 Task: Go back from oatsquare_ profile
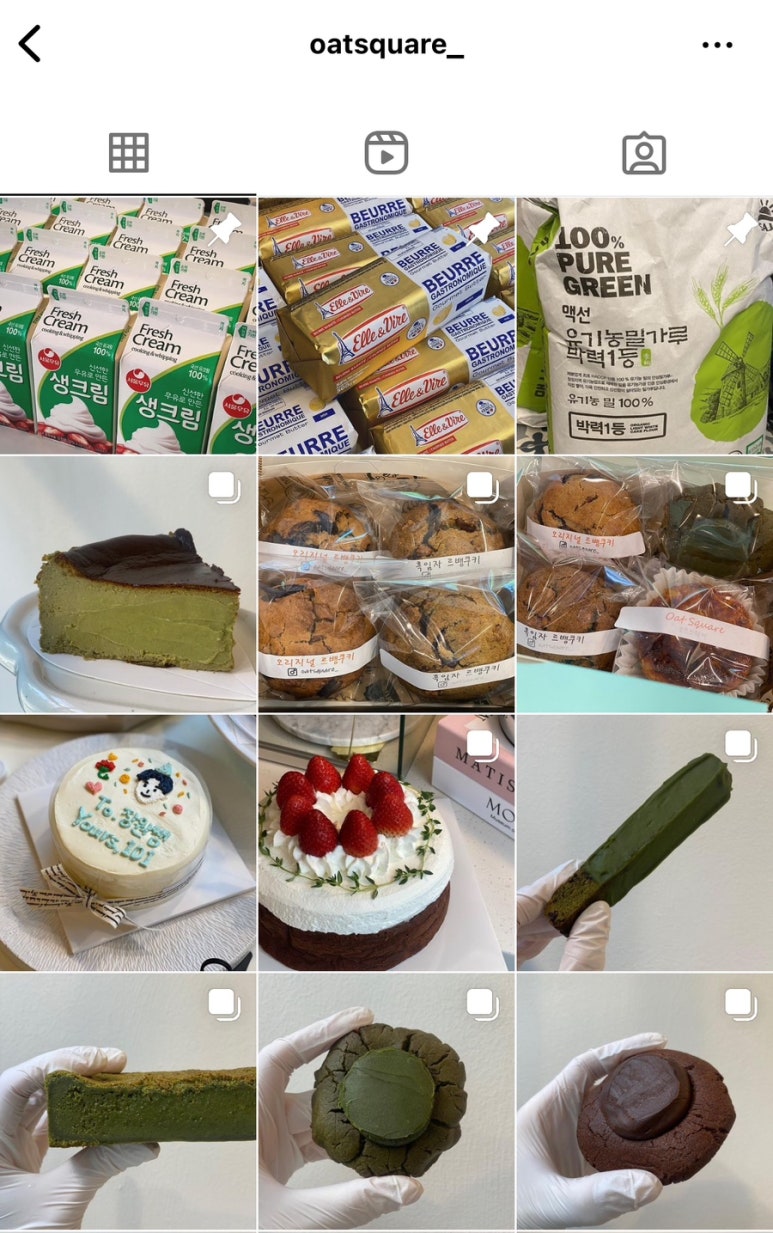[30, 45]
